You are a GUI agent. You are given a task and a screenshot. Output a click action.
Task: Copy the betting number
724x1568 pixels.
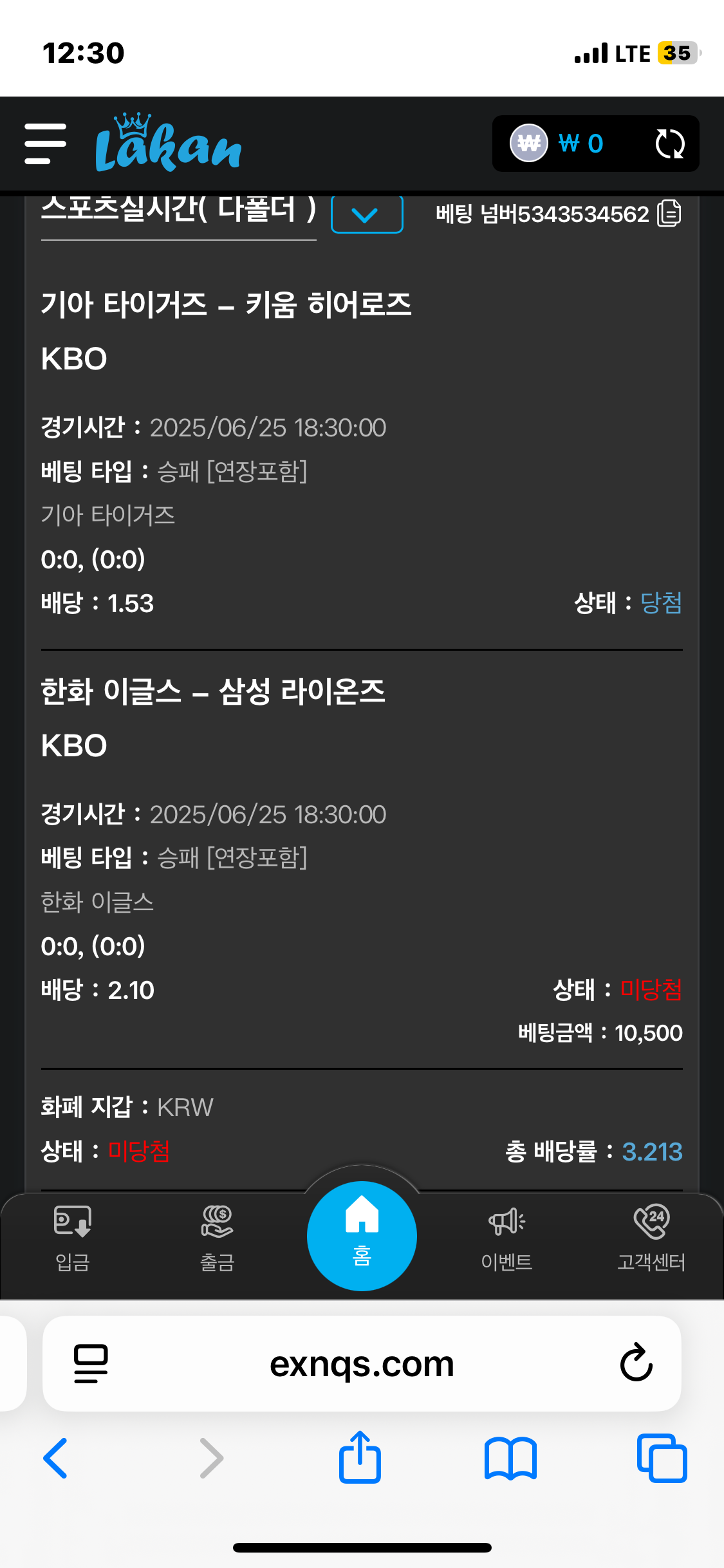669,214
